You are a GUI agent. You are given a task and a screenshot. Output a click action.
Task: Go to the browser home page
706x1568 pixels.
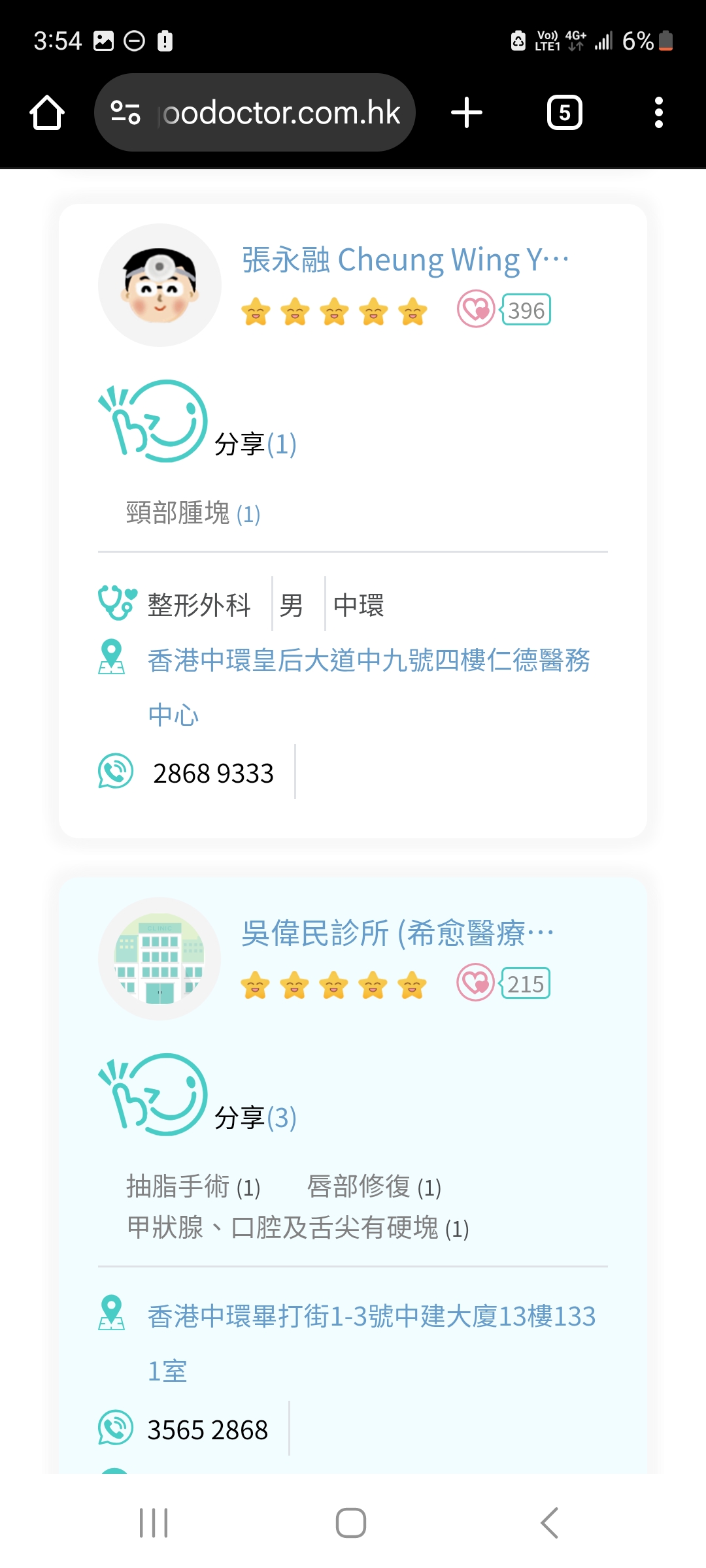pos(47,112)
